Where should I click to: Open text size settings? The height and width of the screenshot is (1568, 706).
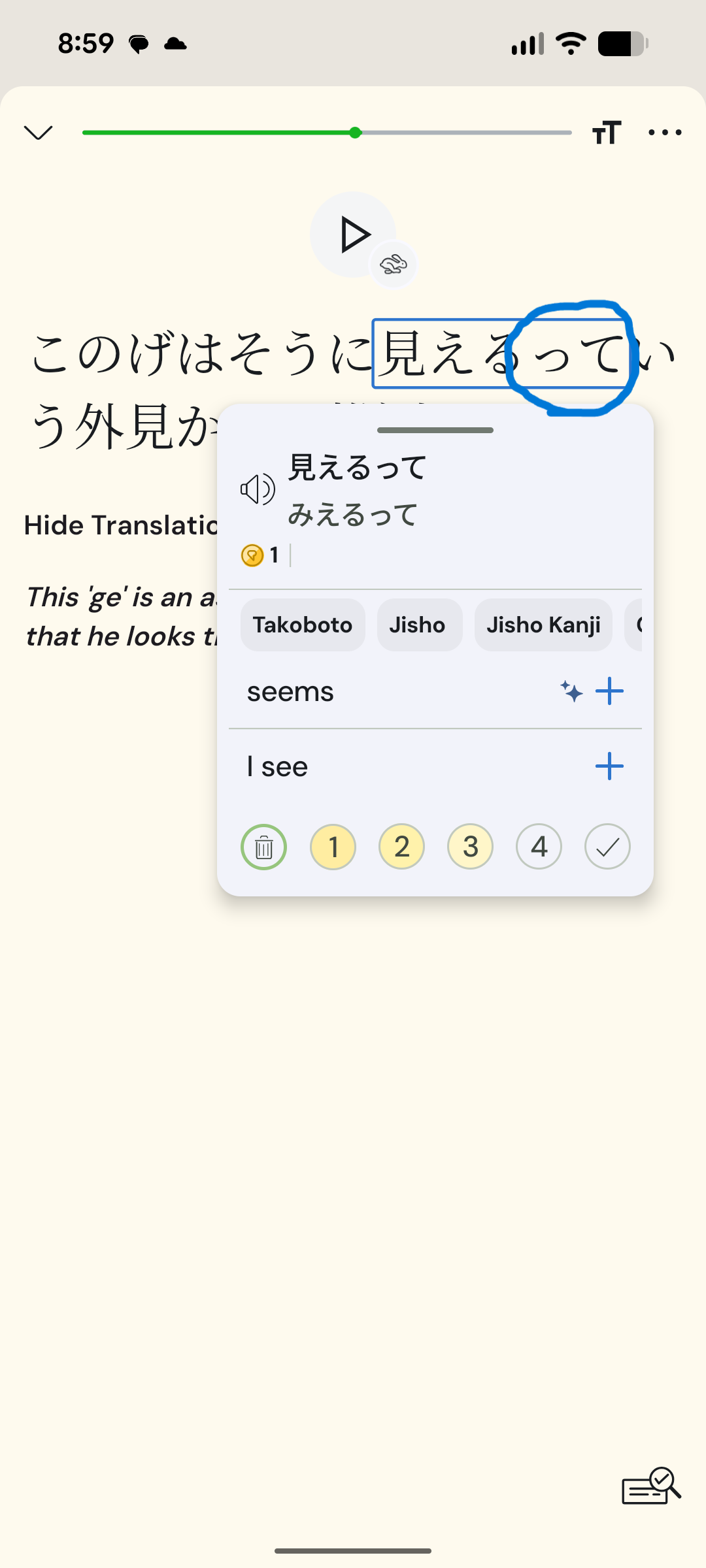click(x=606, y=133)
